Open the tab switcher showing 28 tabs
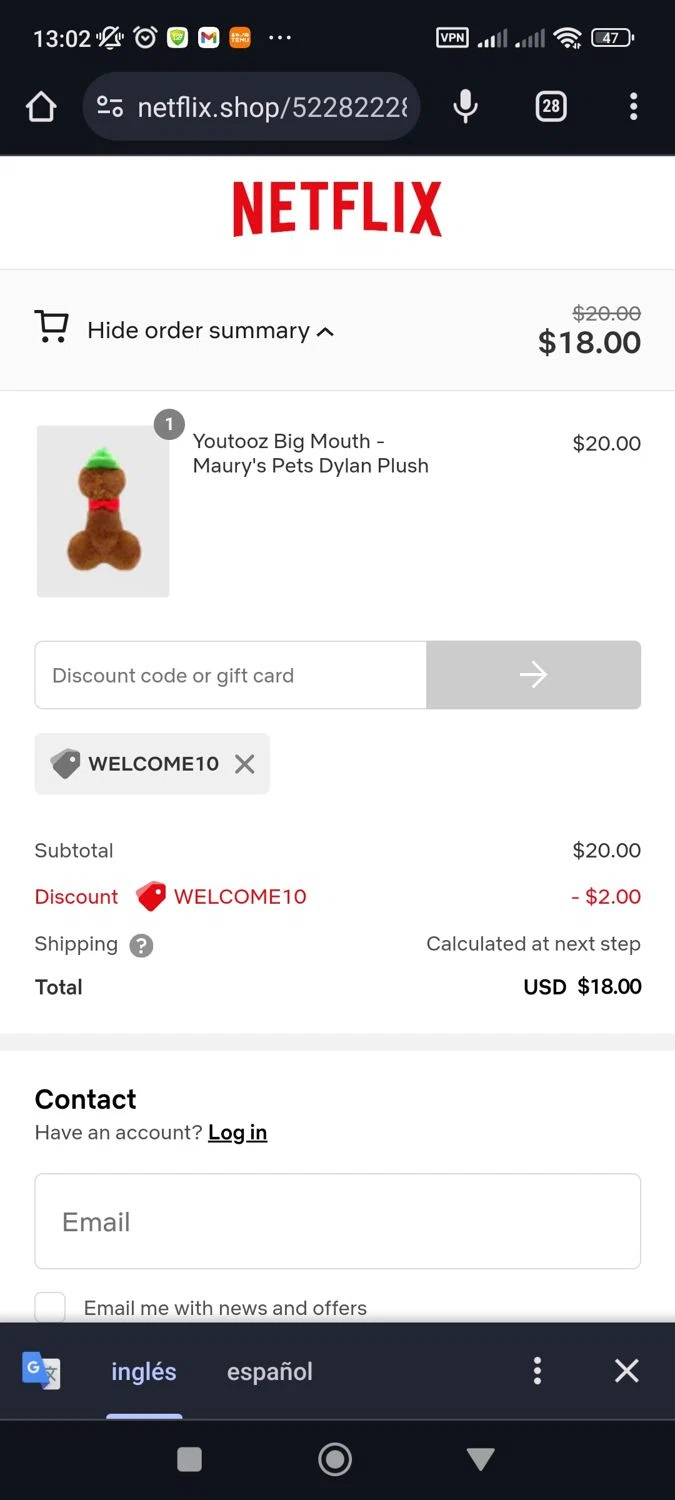The image size is (675, 1500). pos(551,106)
